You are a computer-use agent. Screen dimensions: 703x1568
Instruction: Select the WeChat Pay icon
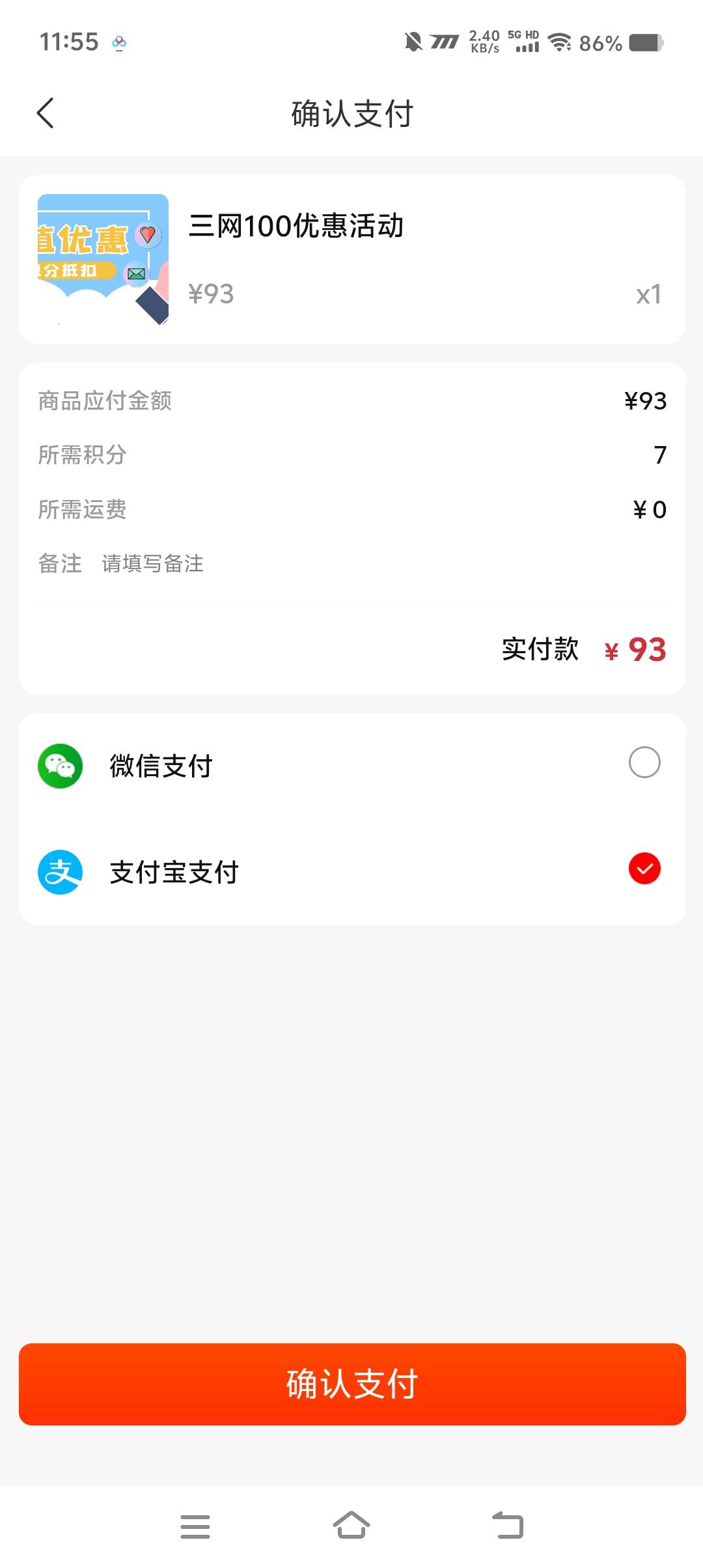59,766
